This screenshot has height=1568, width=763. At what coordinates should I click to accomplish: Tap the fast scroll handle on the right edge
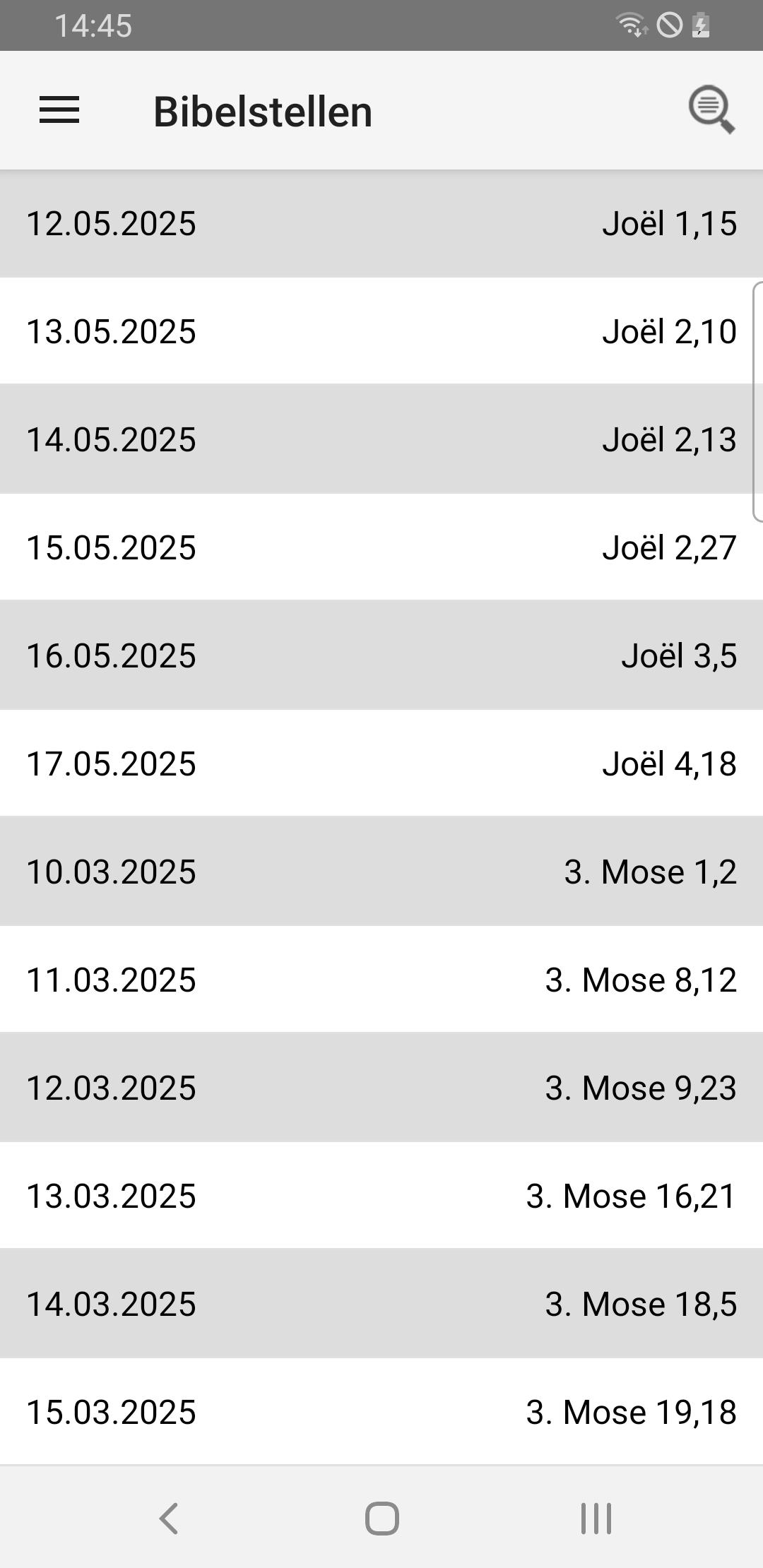(757, 402)
